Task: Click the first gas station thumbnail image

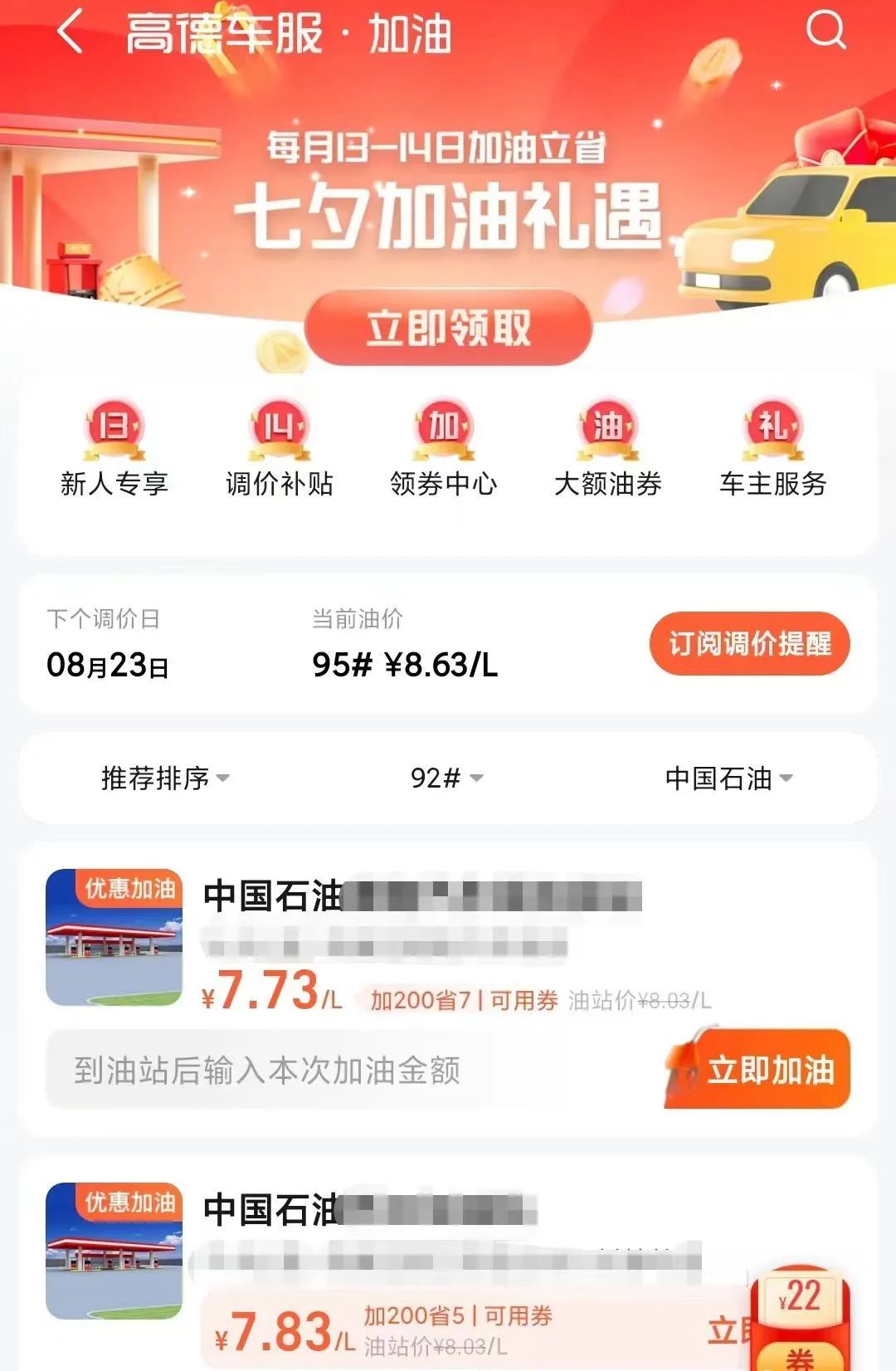Action: (116, 938)
